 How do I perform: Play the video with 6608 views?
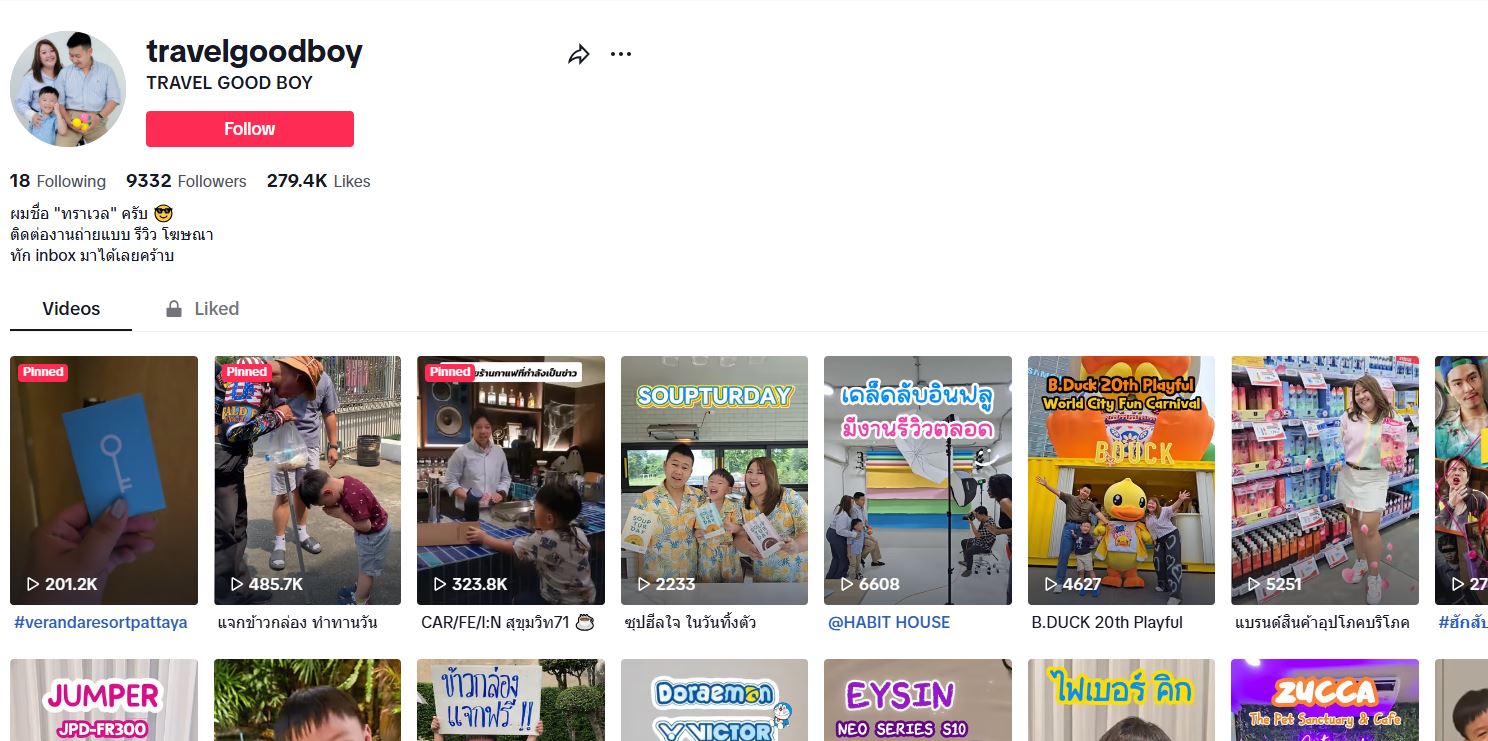[917, 480]
